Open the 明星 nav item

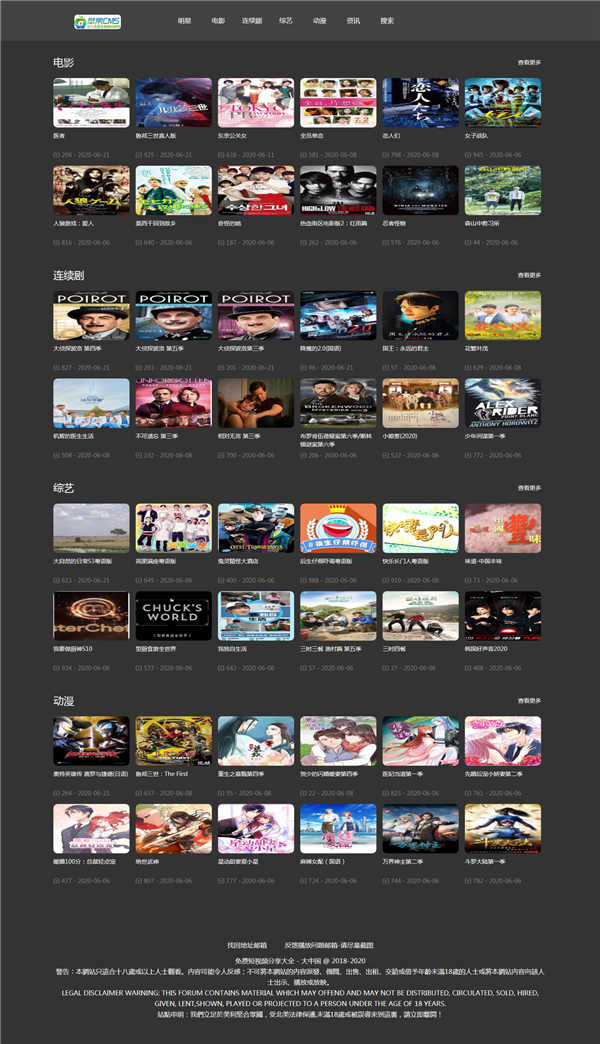click(185, 20)
